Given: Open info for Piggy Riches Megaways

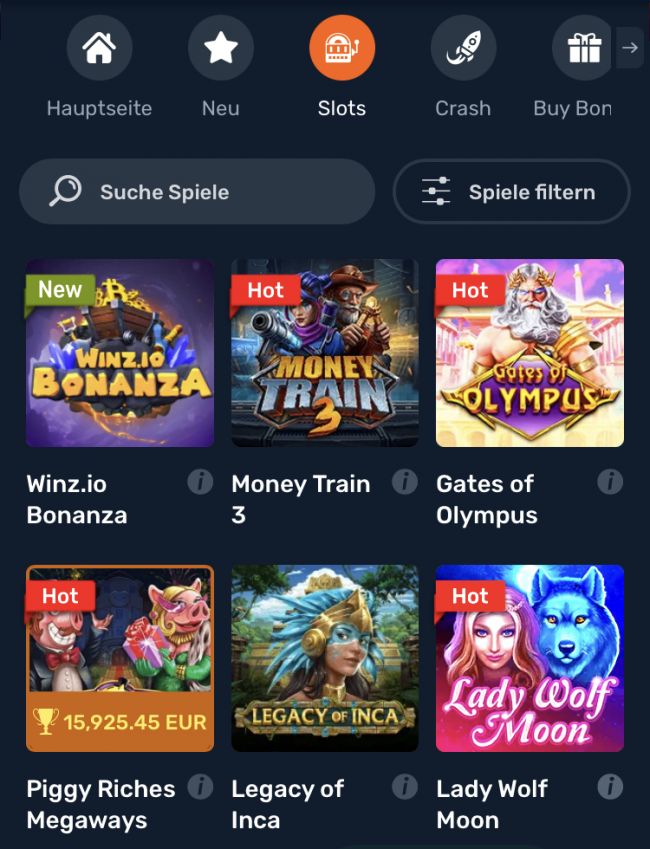Looking at the screenshot, I should pos(200,787).
